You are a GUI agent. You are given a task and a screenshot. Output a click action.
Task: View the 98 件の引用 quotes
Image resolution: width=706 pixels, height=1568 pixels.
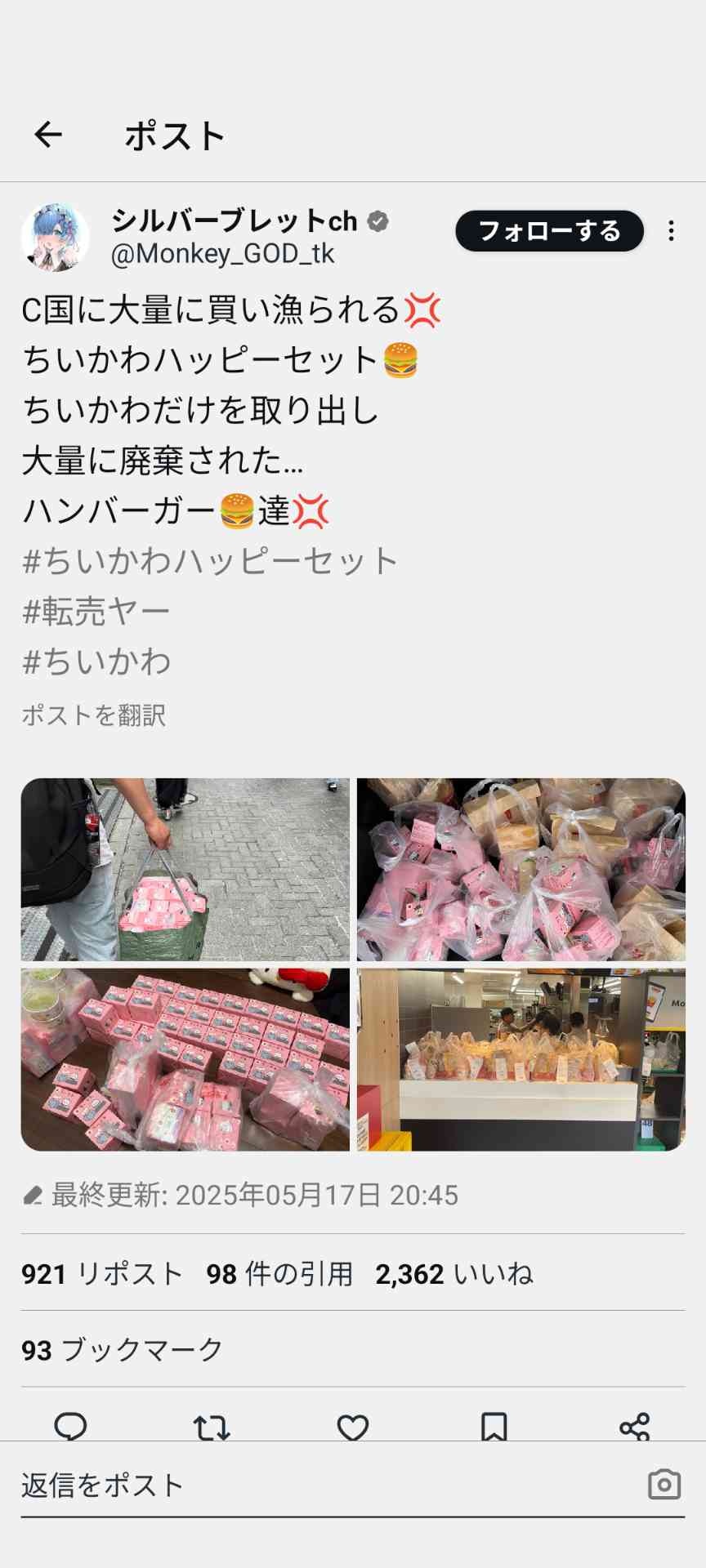tap(279, 1274)
